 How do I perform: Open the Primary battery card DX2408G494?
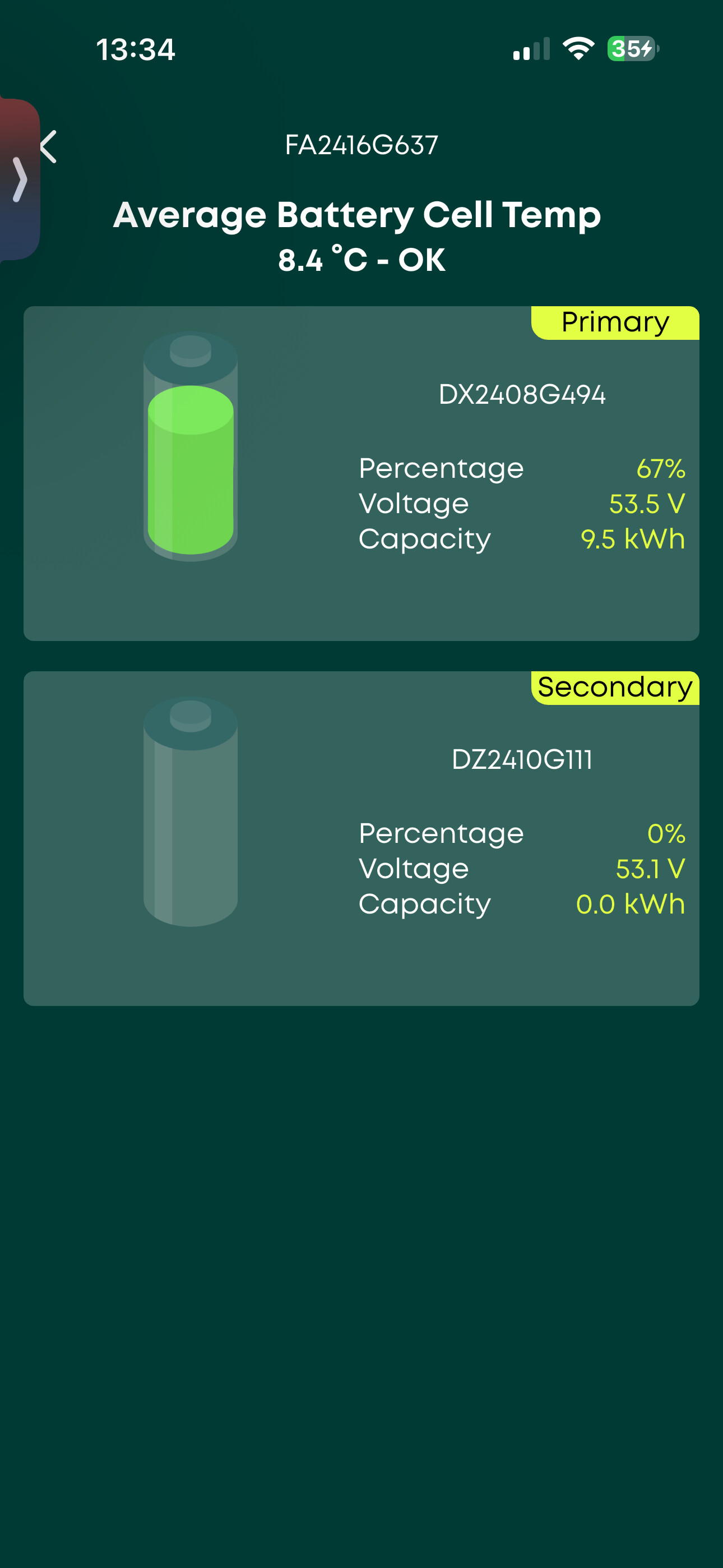[x=361, y=473]
